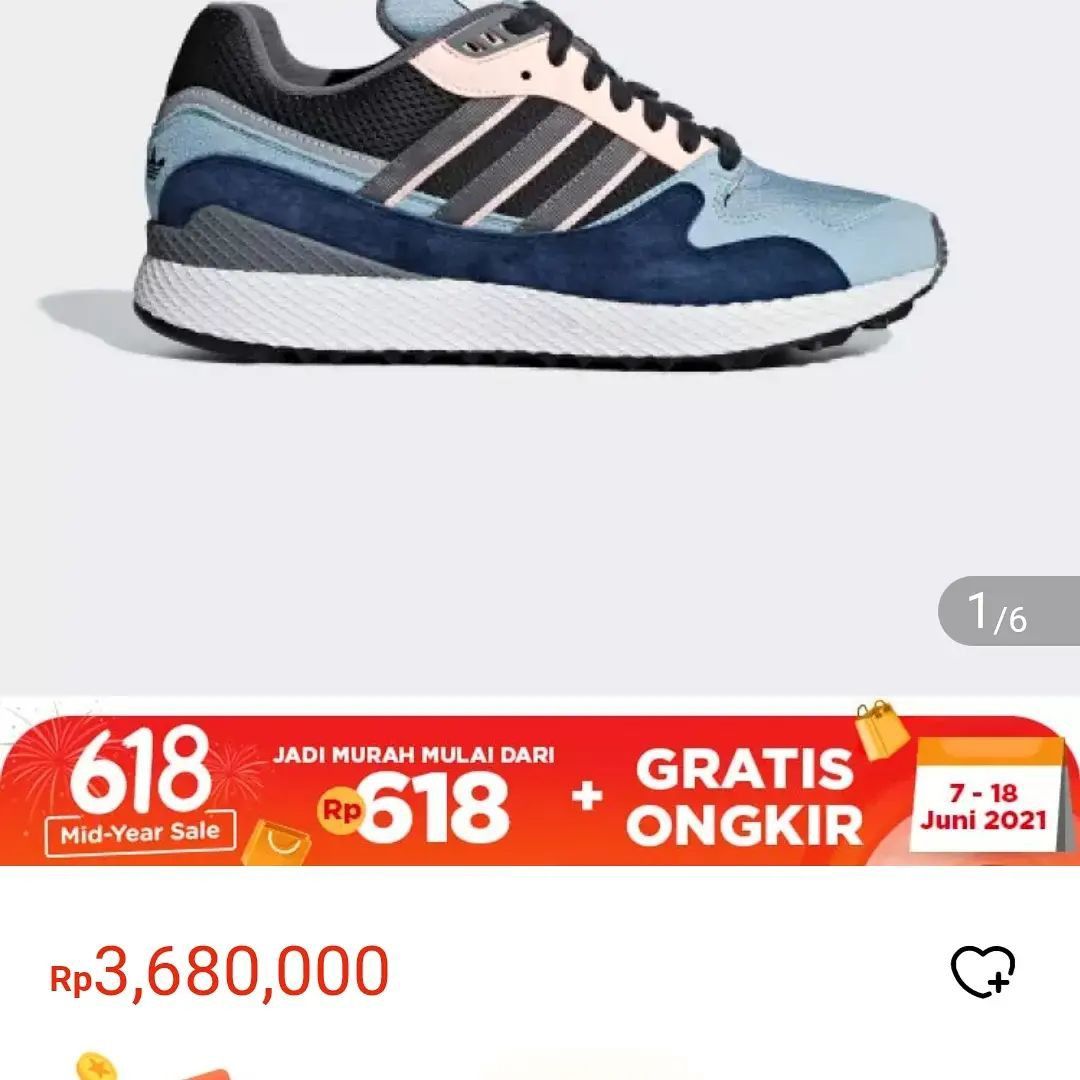Open the 618 Mid-Year Sale banner
1080x1080 pixels.
coord(540,790)
